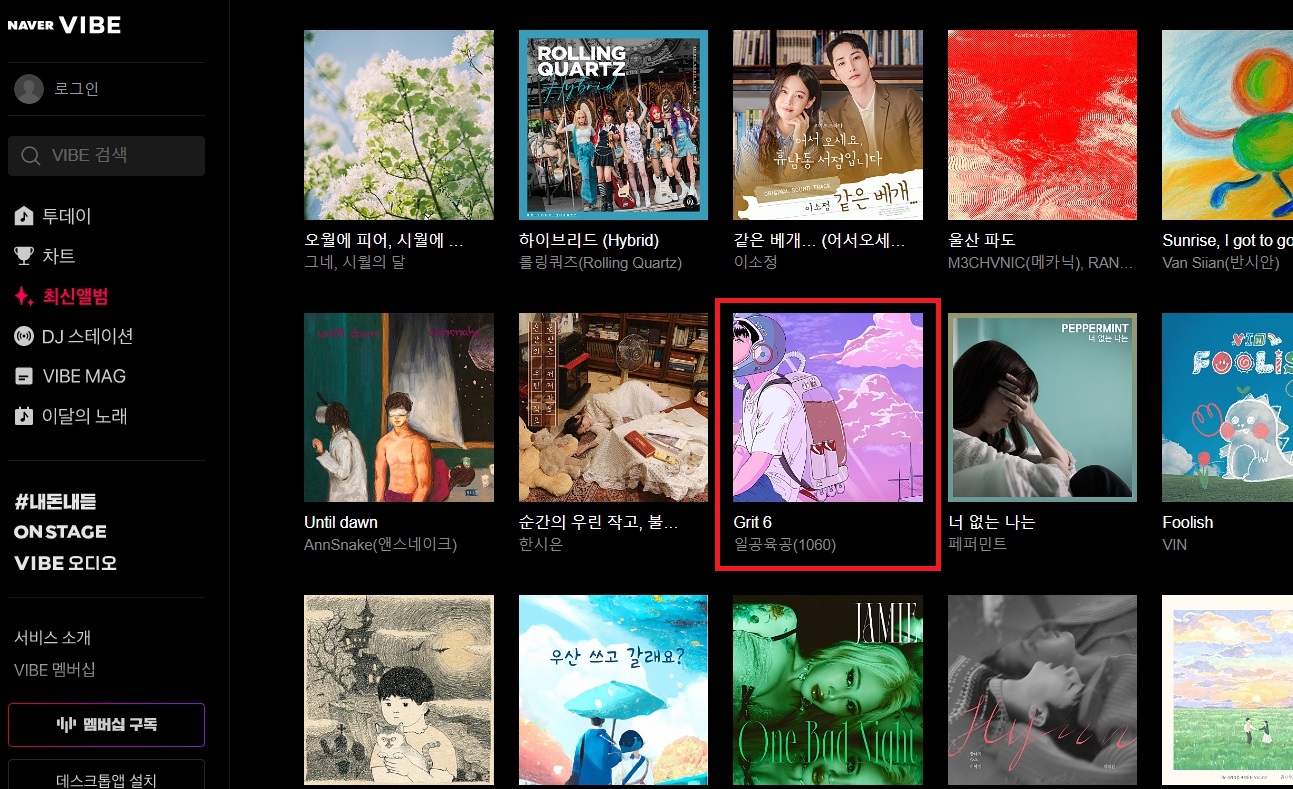Open the Until dawn album by AnnSnake
The width and height of the screenshot is (1293, 789).
coord(398,408)
